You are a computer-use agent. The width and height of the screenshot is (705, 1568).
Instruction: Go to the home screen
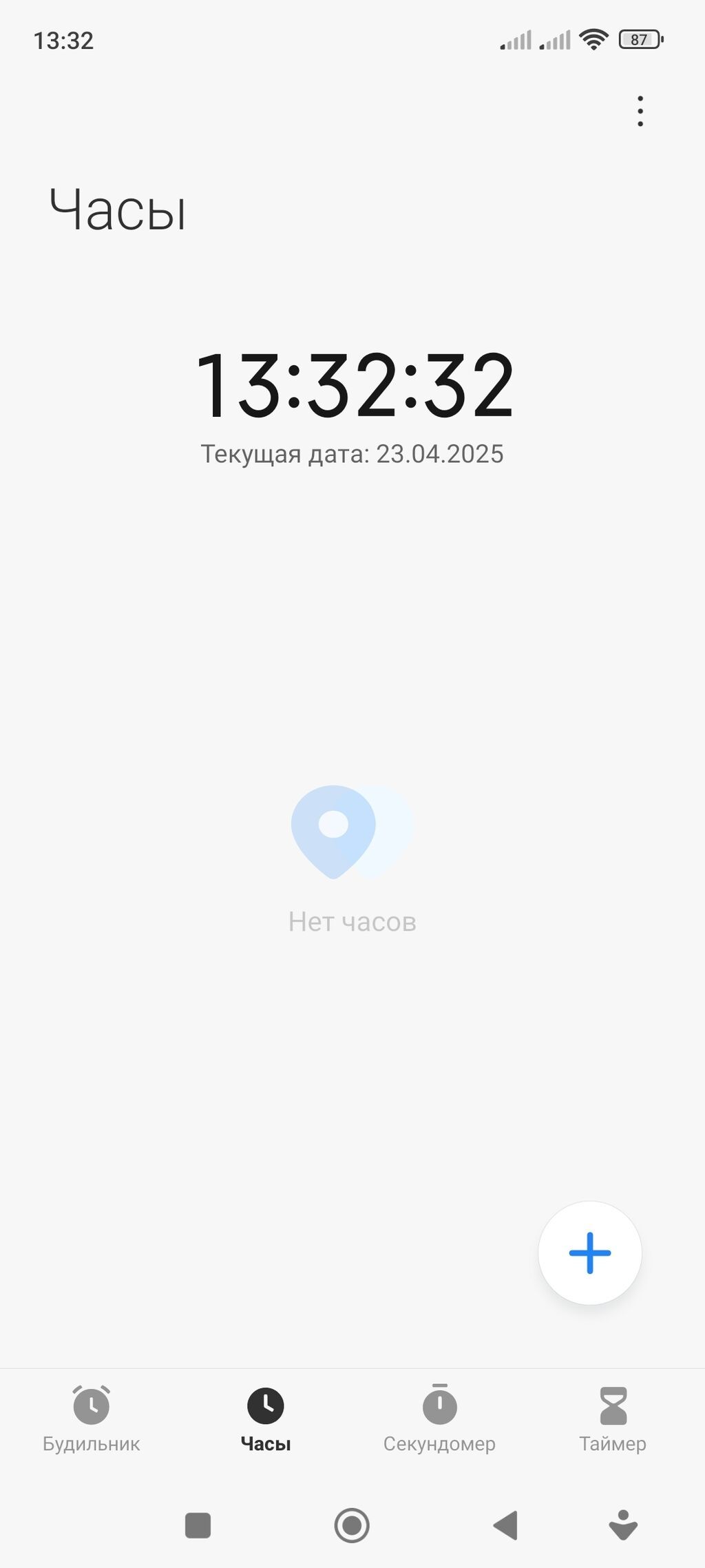352,1525
